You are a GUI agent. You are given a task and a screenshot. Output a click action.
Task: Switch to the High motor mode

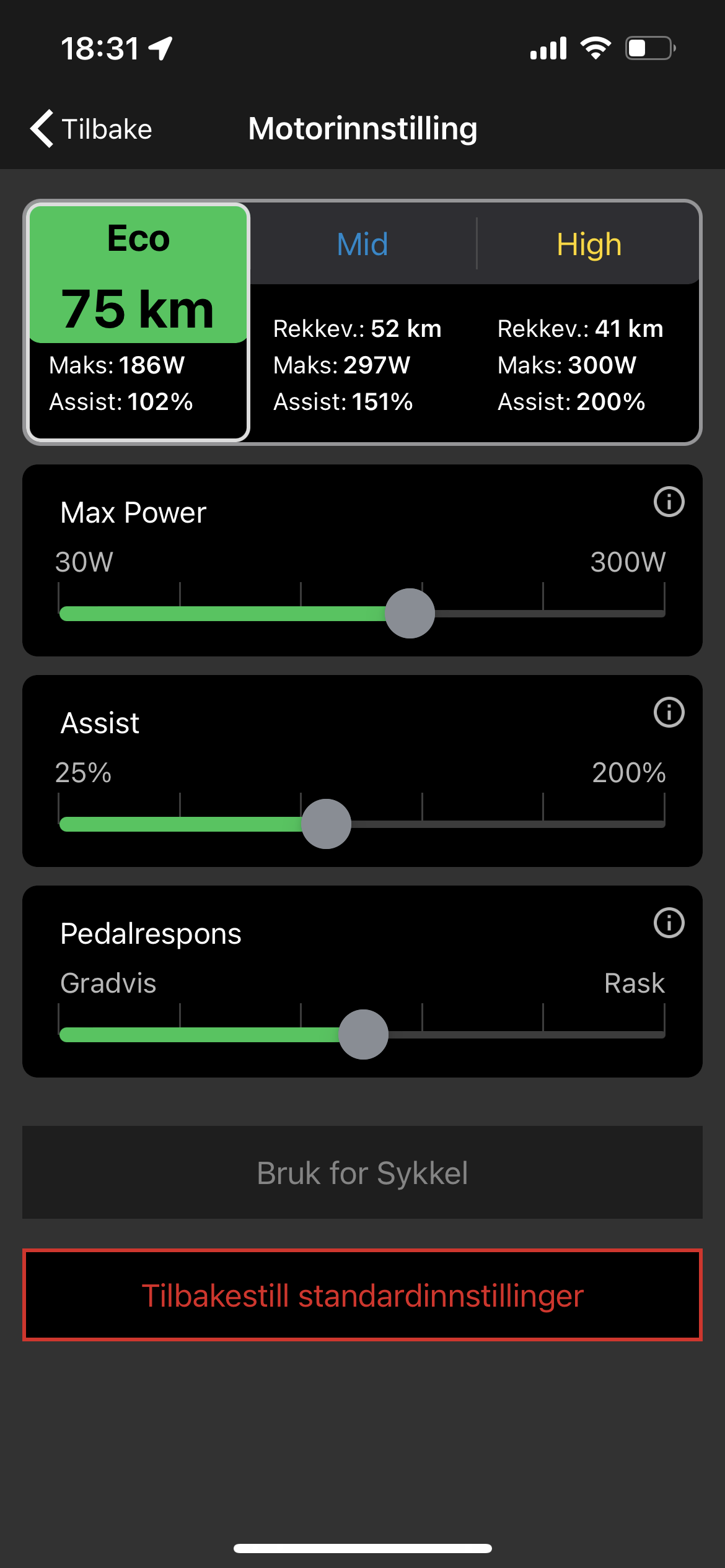pyautogui.click(x=589, y=244)
